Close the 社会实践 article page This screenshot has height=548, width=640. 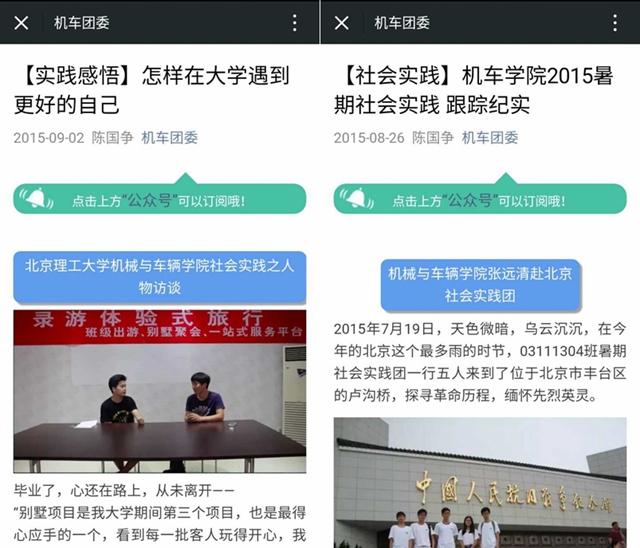342,22
